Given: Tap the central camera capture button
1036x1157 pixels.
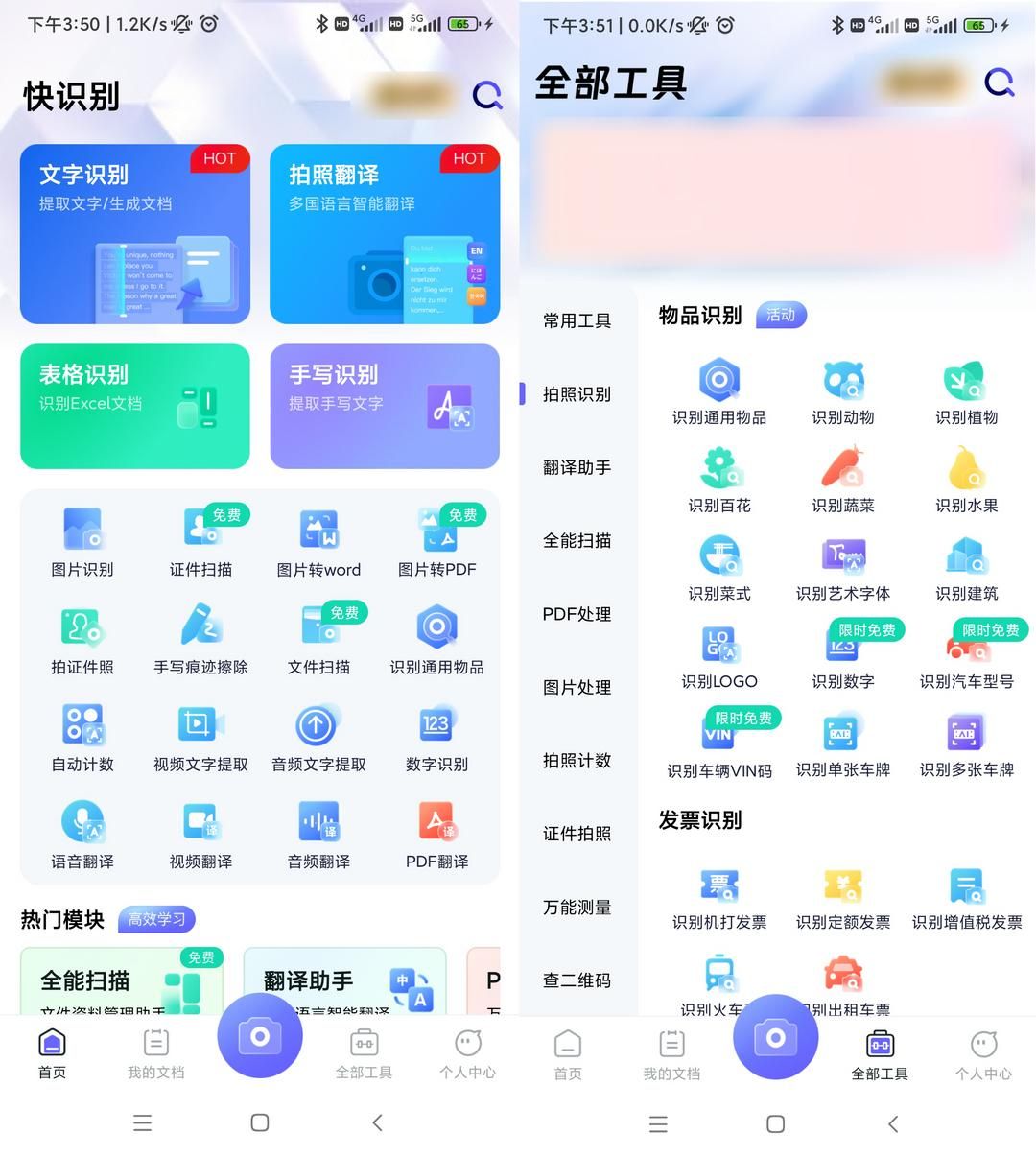Looking at the screenshot, I should click(x=259, y=1036).
